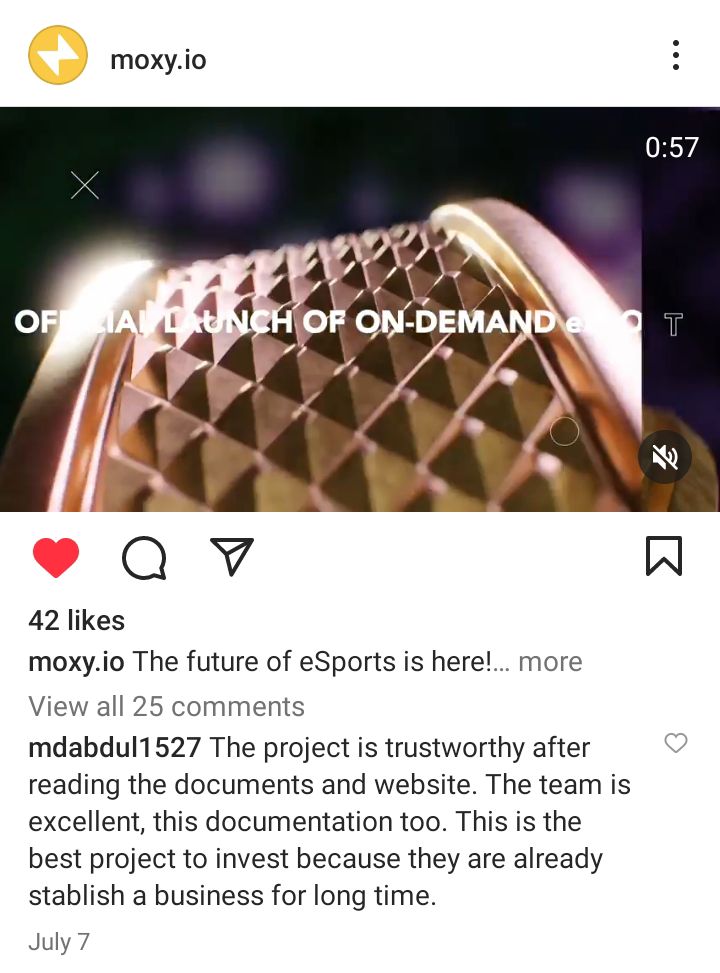Open the comment bubble icon
This screenshot has width=720, height=973.
pyautogui.click(x=144, y=558)
